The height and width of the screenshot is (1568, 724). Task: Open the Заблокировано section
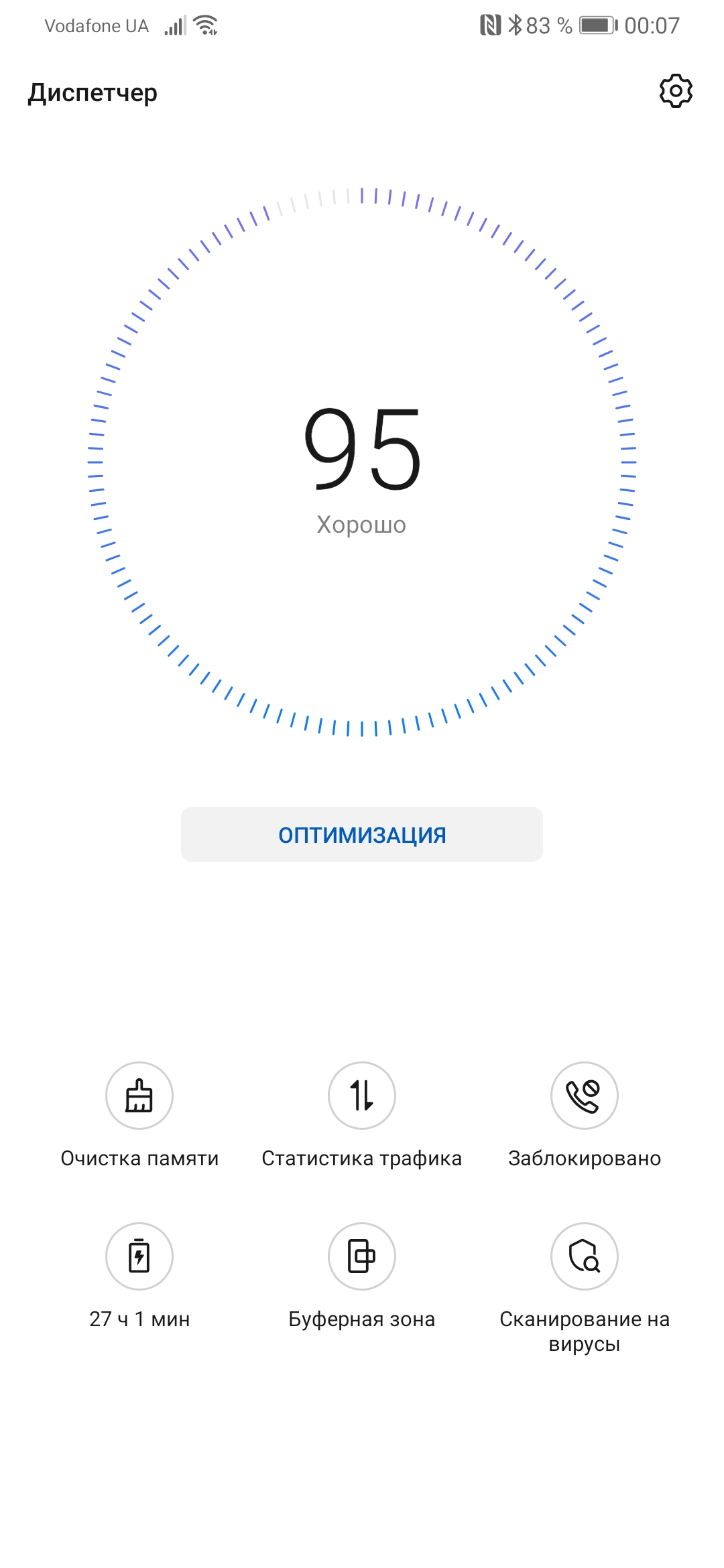[x=585, y=1096]
